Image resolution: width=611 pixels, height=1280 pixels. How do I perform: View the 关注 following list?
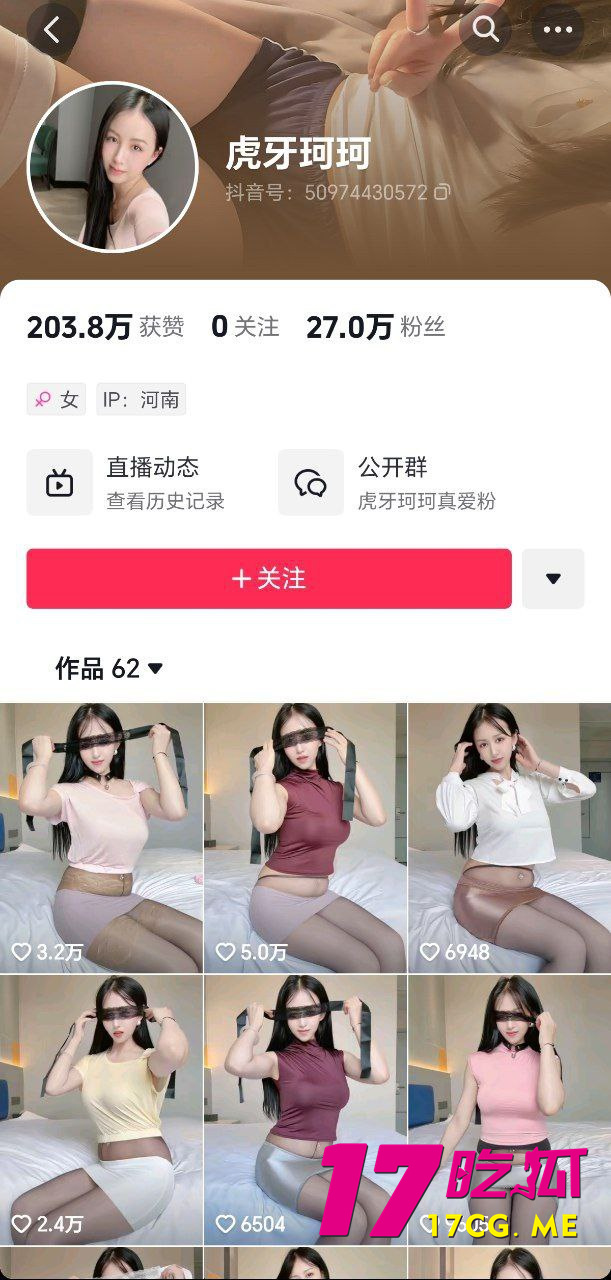click(245, 327)
